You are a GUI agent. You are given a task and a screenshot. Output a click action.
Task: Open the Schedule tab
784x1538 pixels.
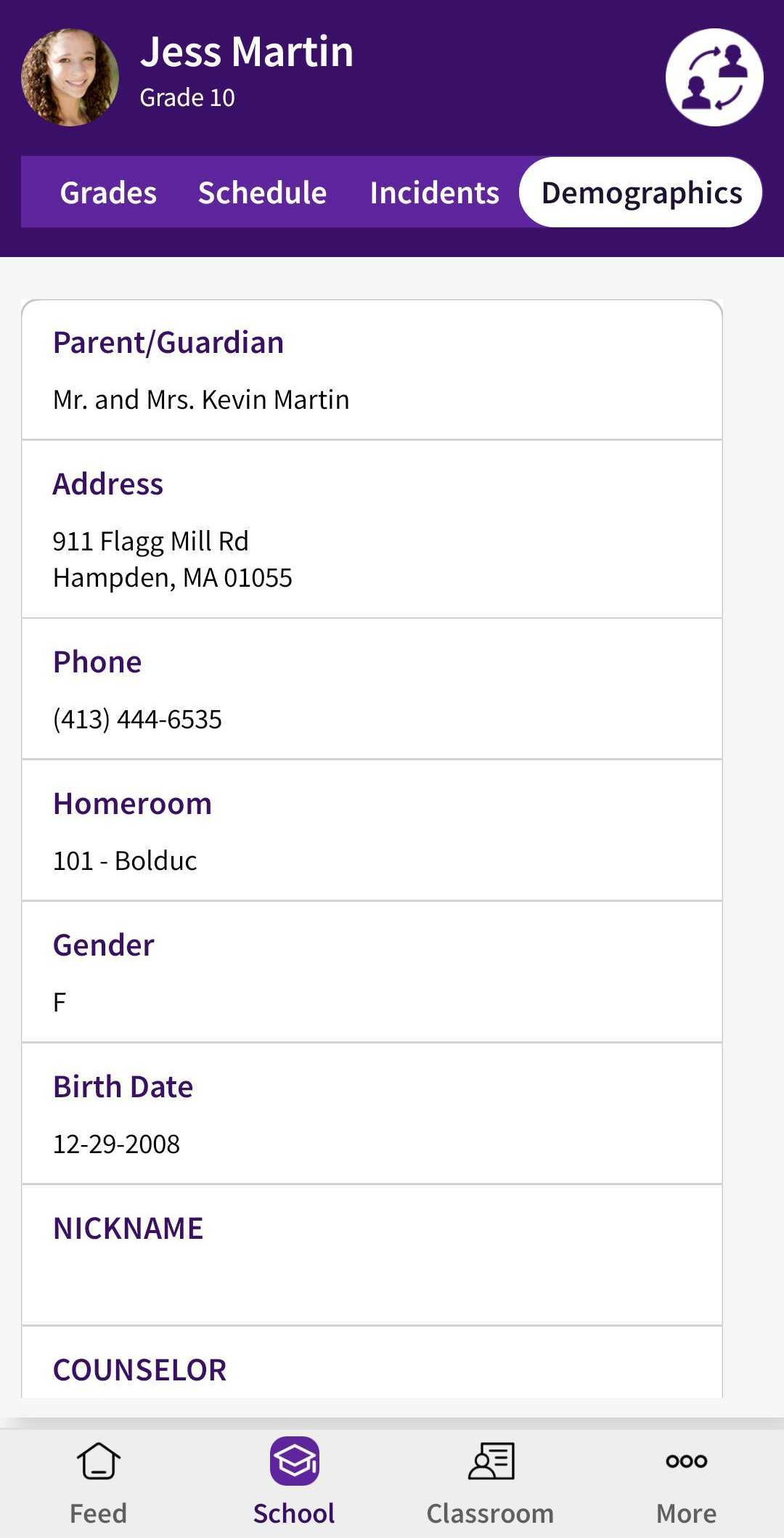pos(262,192)
